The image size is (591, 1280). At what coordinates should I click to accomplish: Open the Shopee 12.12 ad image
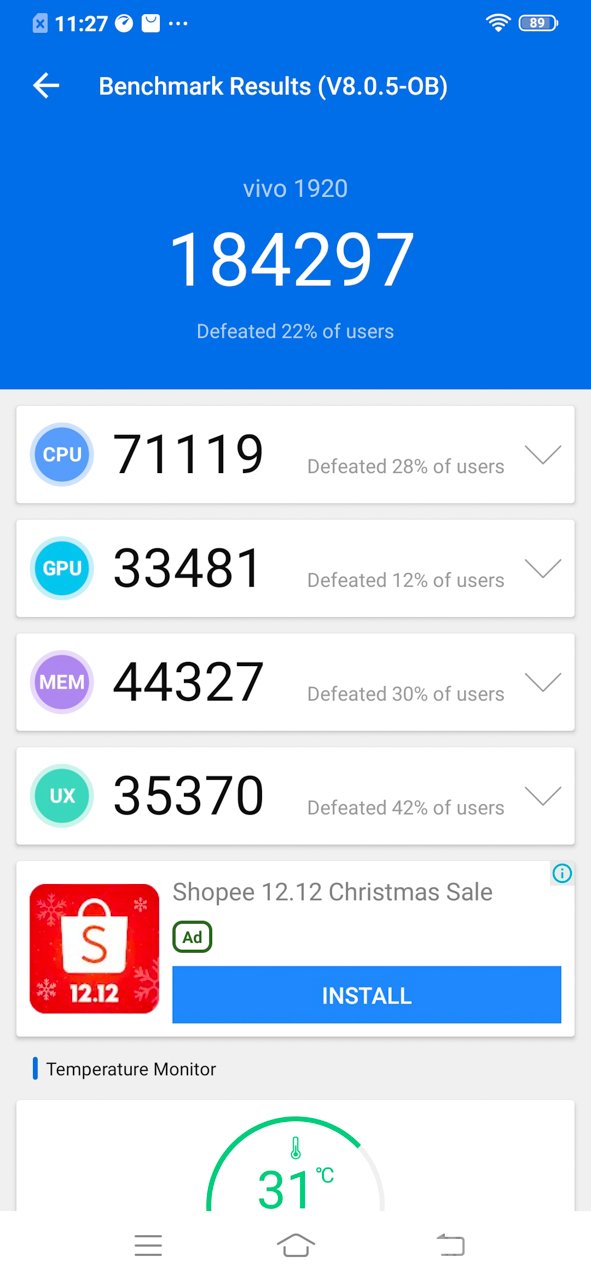coord(94,948)
